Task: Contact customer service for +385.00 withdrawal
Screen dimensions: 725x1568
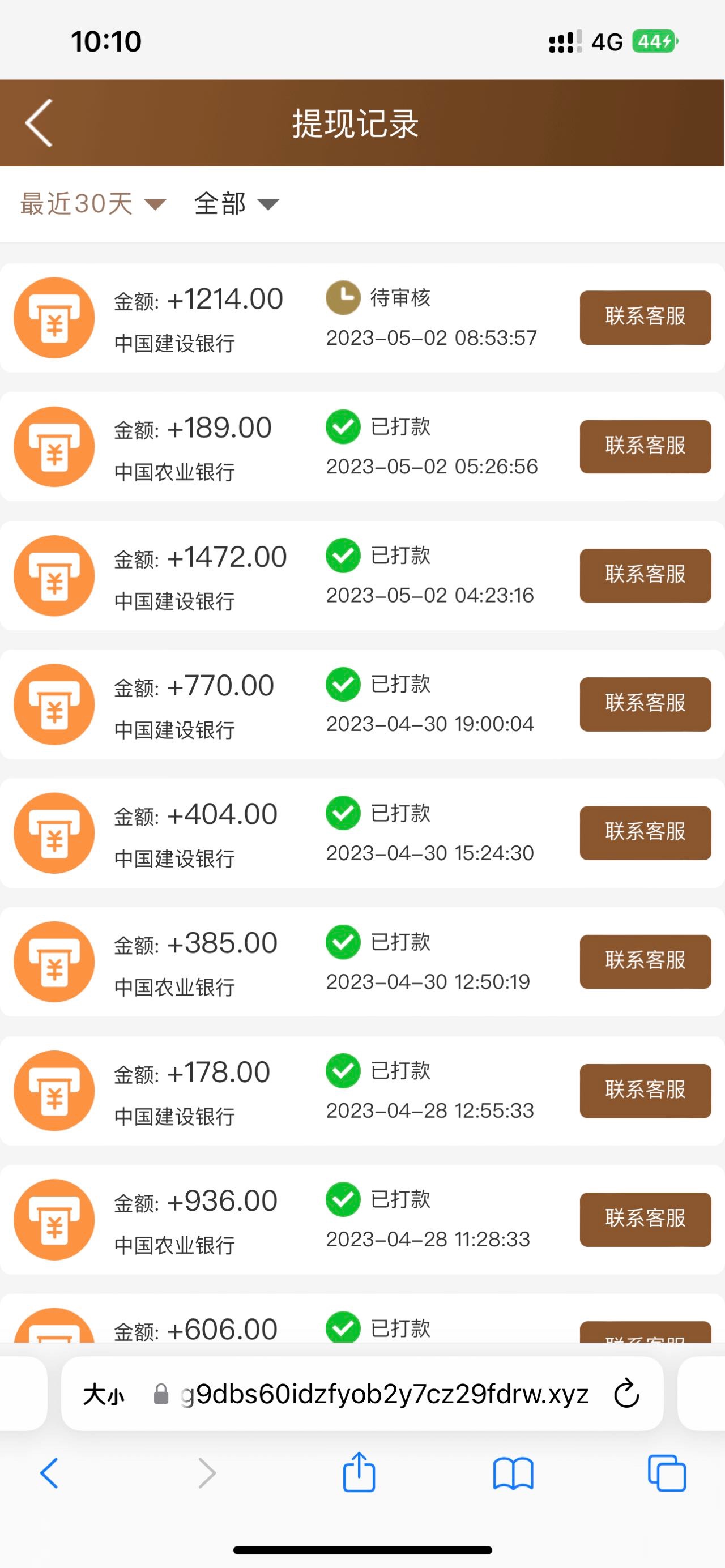Action: [645, 961]
